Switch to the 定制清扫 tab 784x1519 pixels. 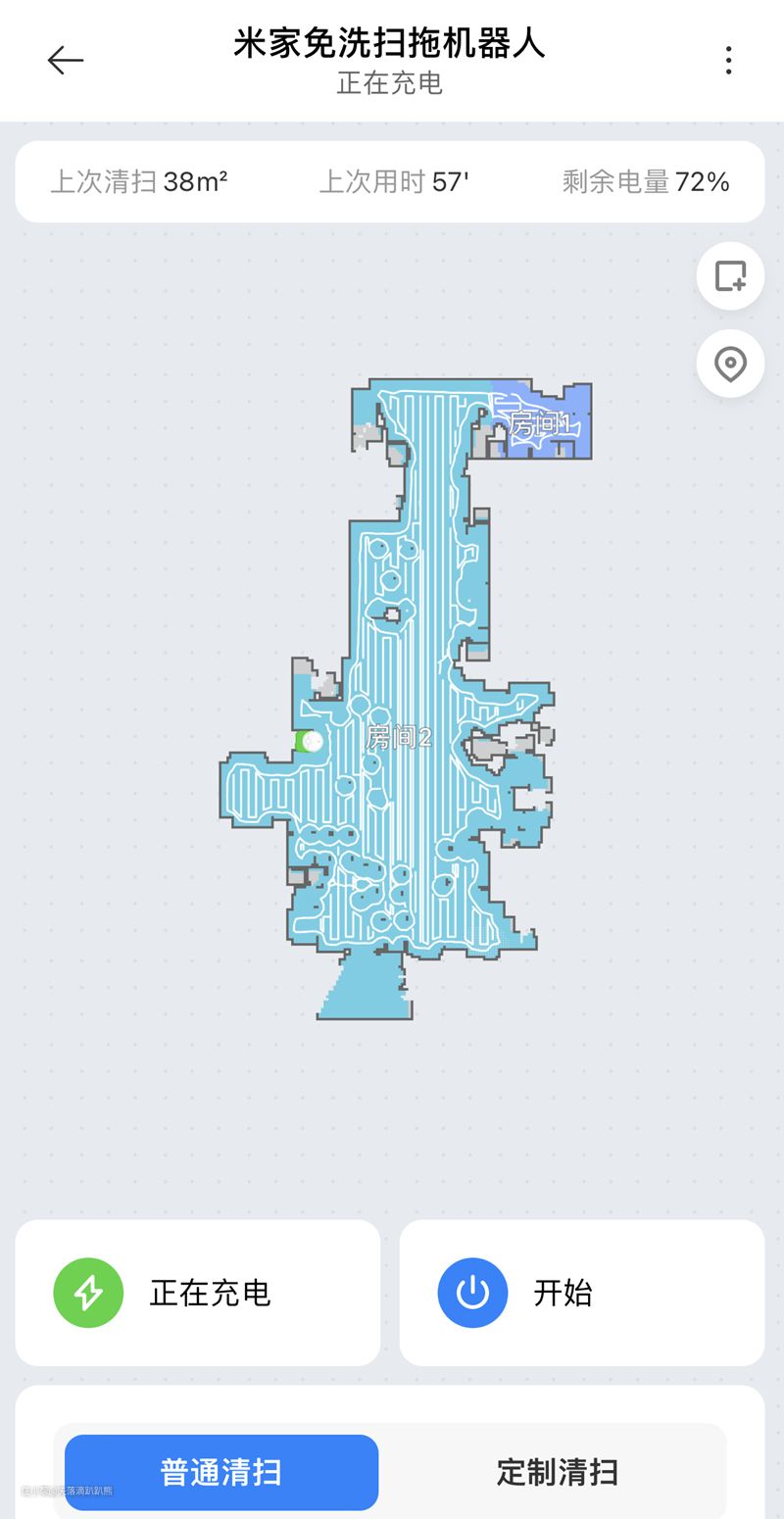[557, 1472]
